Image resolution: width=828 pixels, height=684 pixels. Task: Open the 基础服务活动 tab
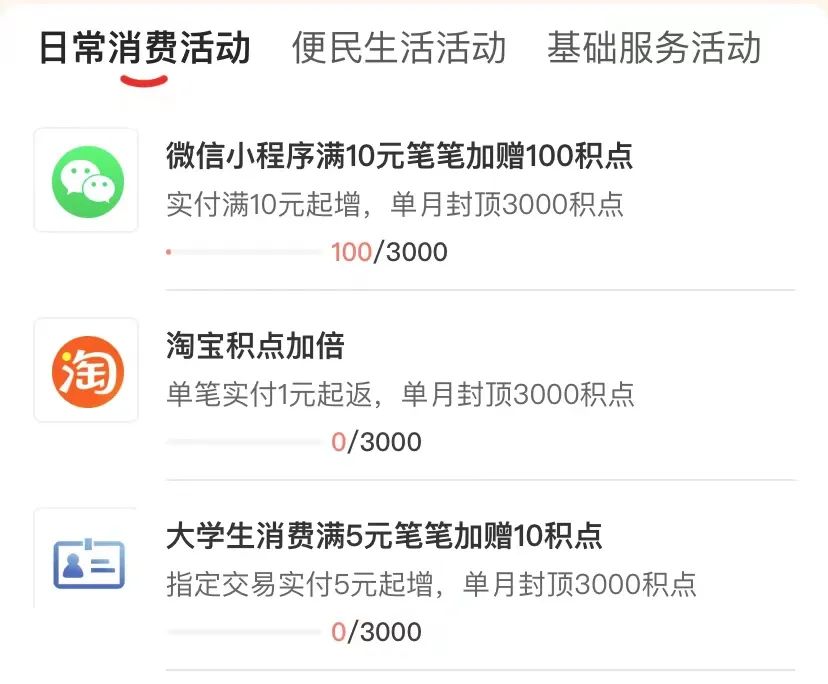click(x=653, y=48)
